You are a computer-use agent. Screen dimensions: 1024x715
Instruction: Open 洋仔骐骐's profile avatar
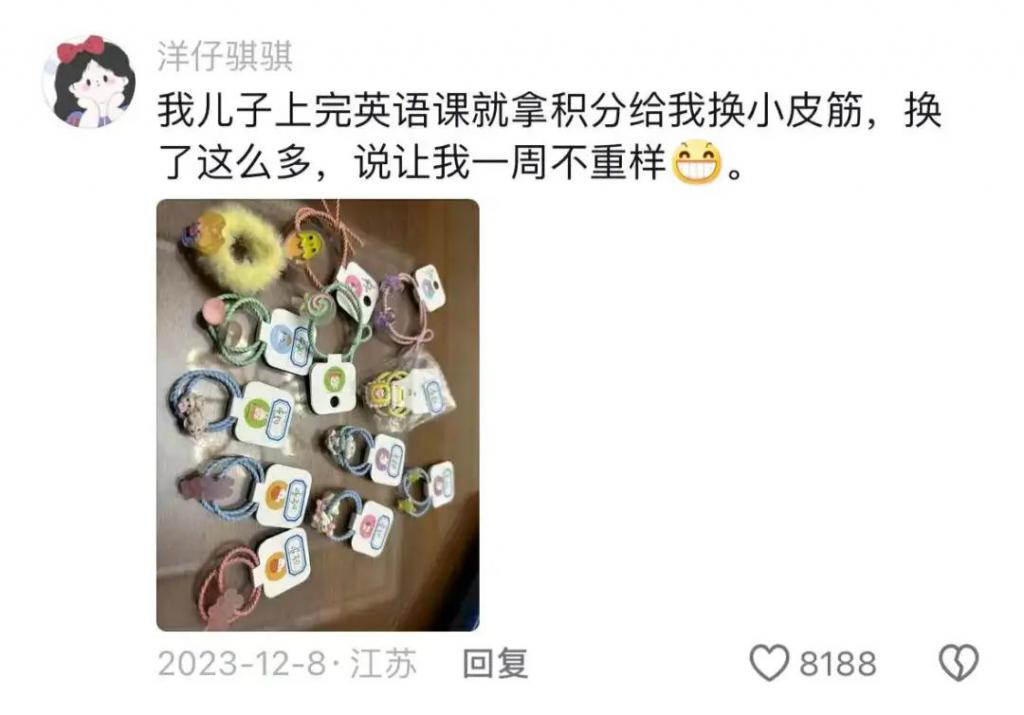pos(88,81)
